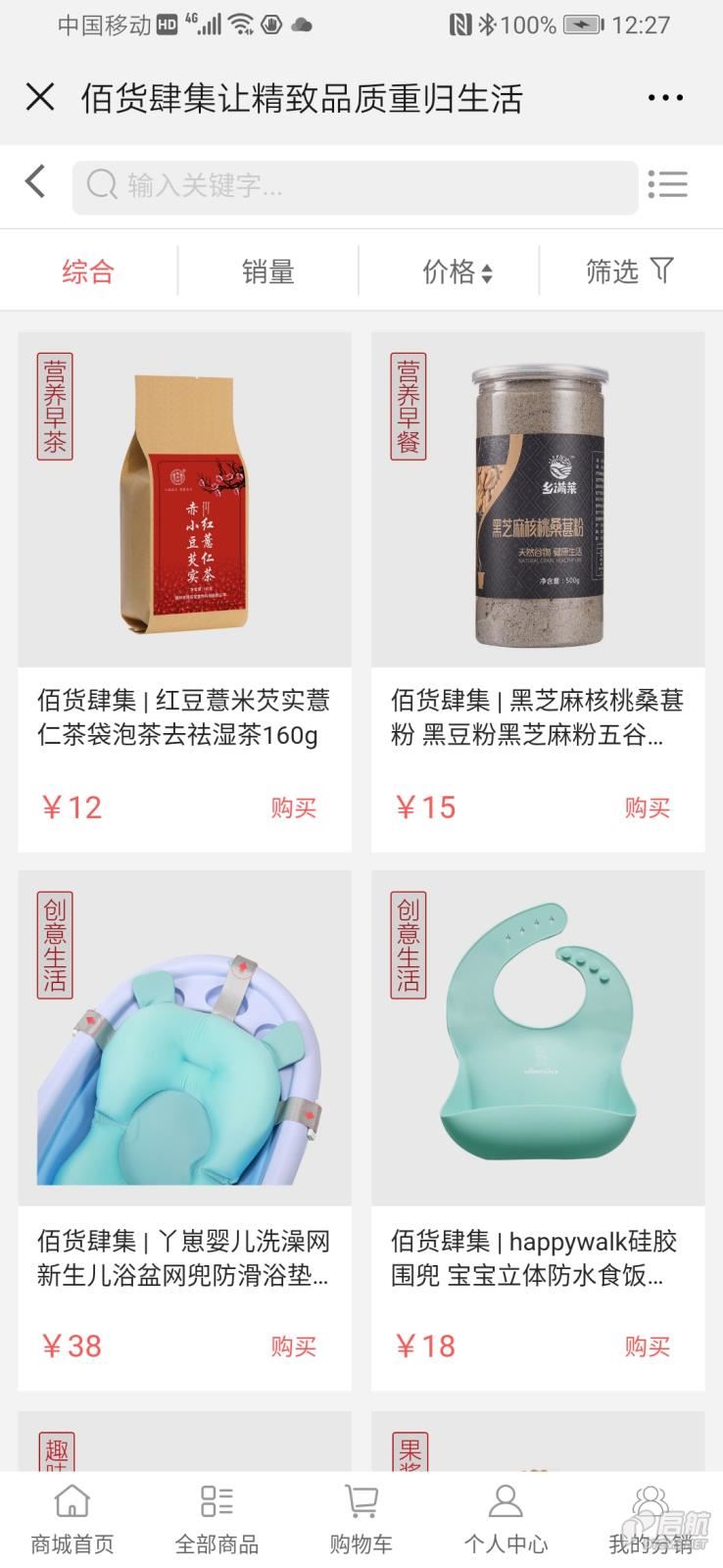723x1568 pixels.
Task: Go back using the left arrow
Action: (x=36, y=182)
